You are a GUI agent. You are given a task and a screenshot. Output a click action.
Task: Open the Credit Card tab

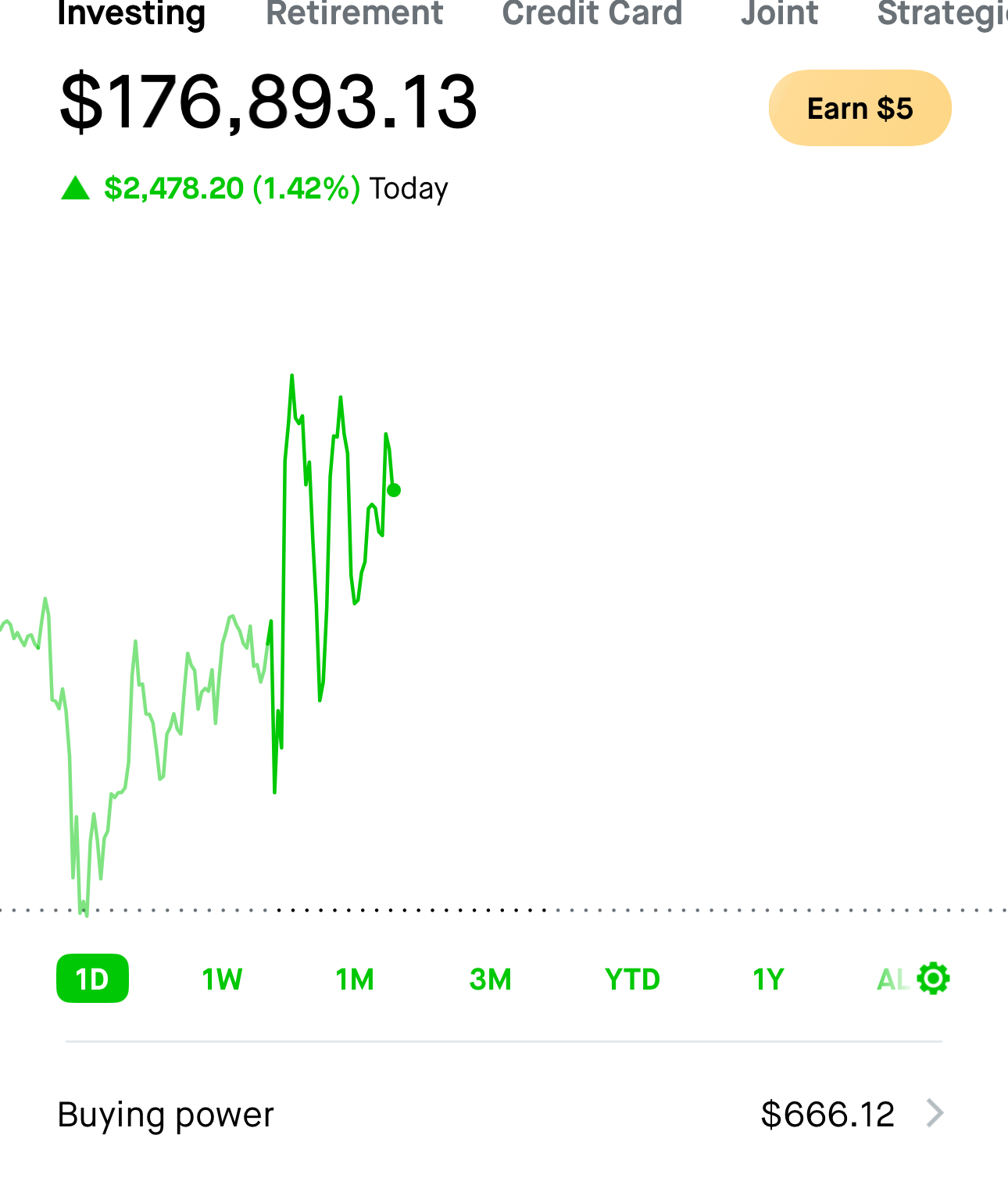(592, 13)
